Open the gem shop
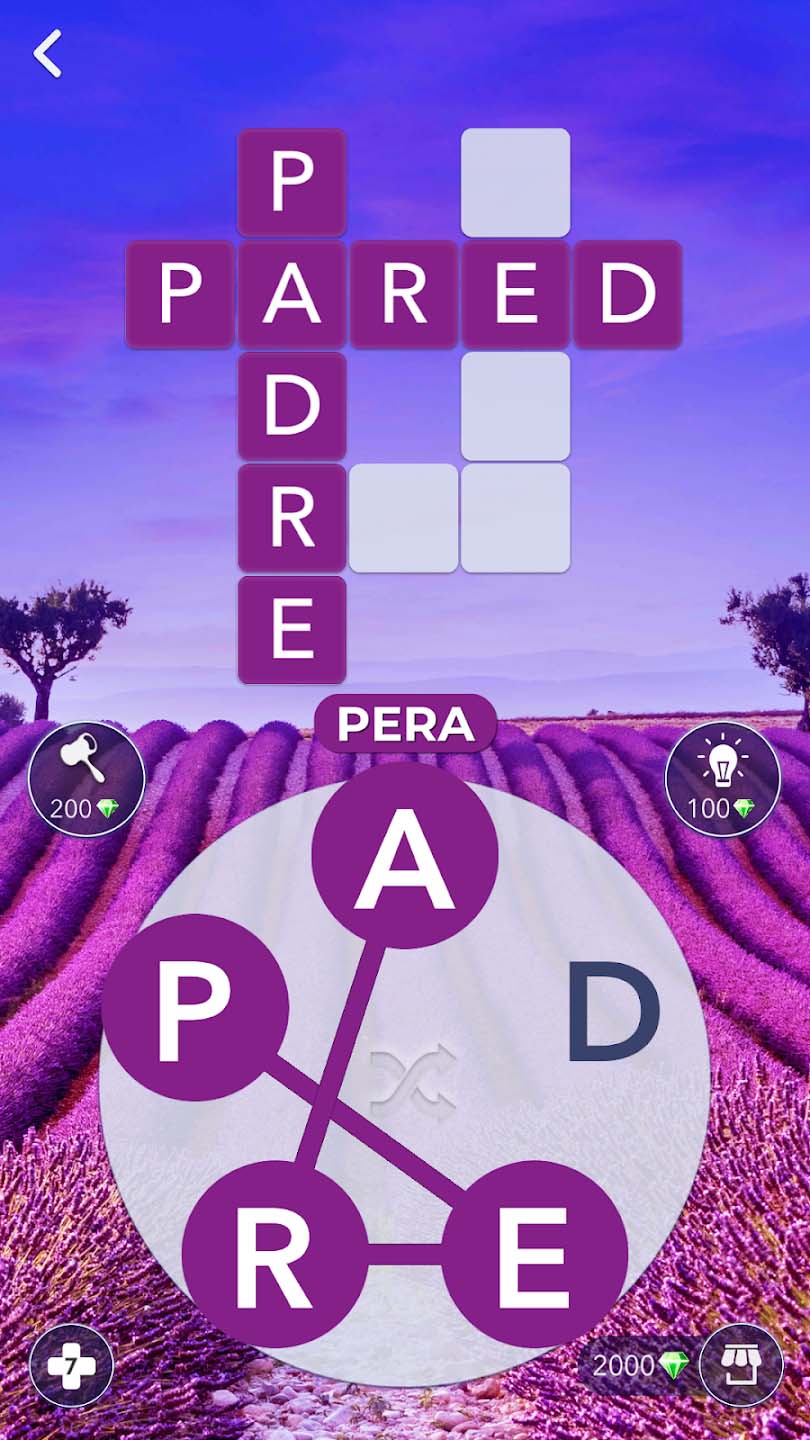810x1440 pixels. (x=741, y=1365)
